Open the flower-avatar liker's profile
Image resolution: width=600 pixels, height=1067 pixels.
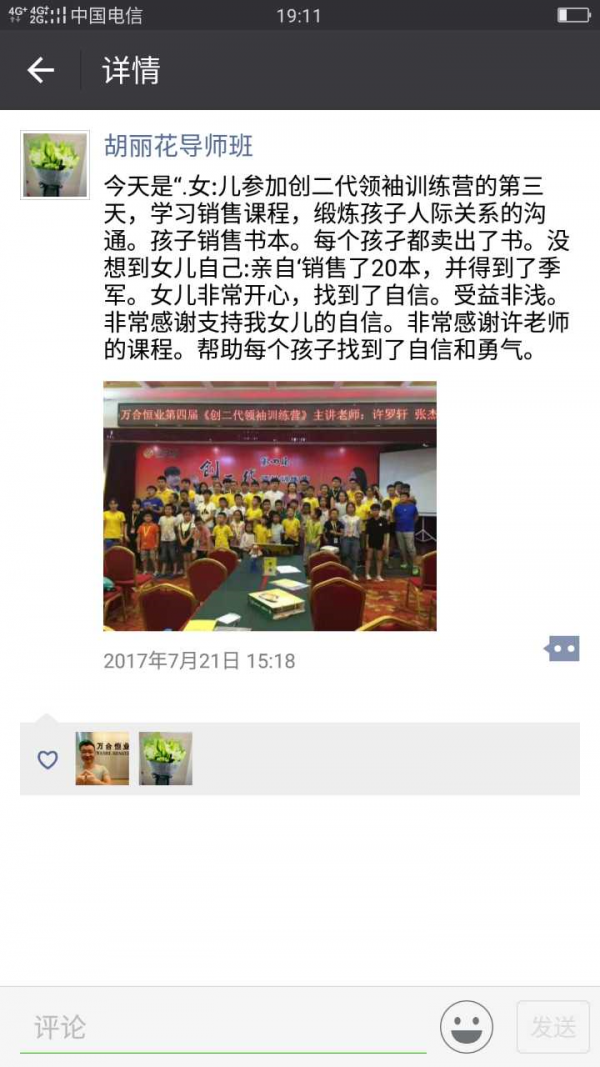tap(165, 758)
